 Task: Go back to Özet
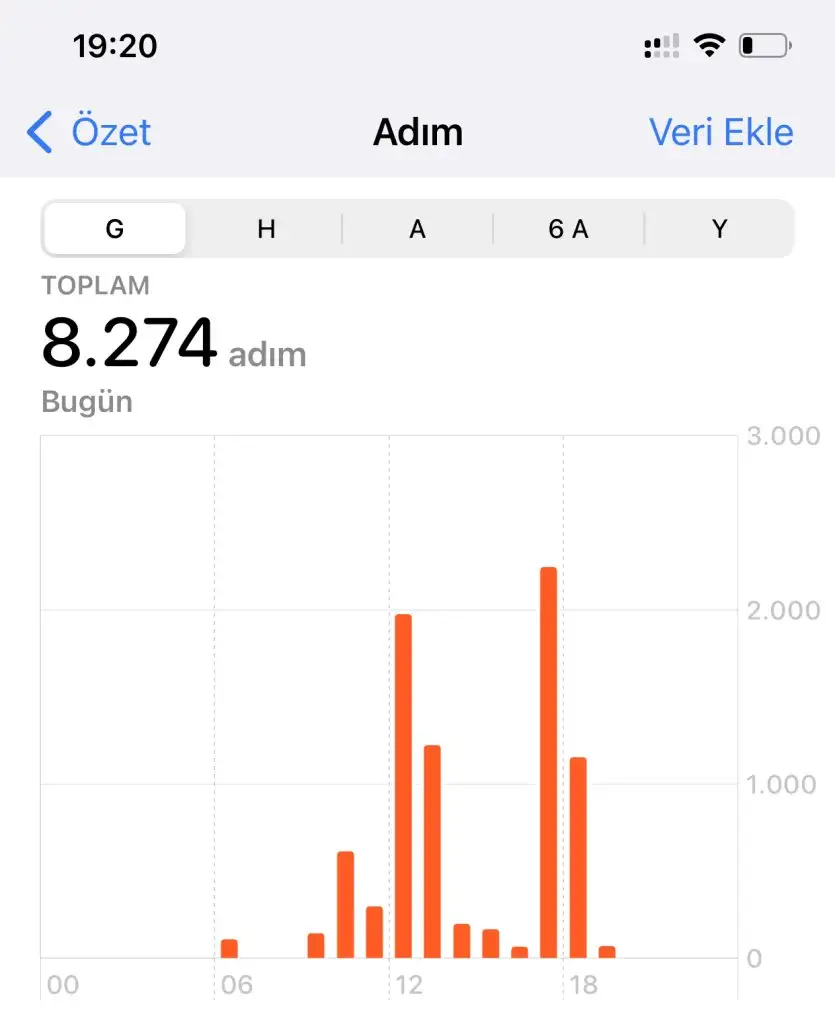[x=90, y=132]
